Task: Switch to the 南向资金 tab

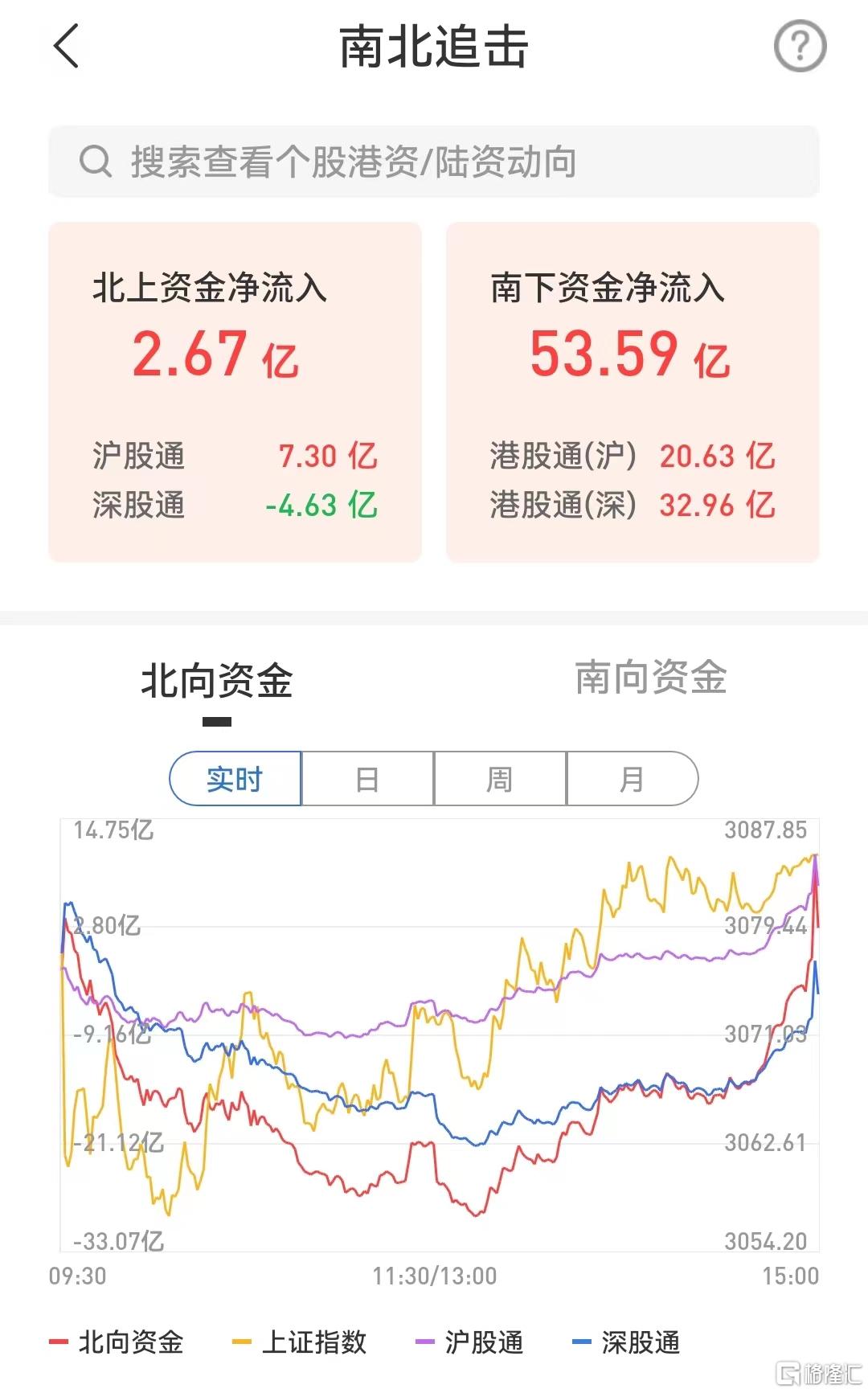Action: pyautogui.click(x=651, y=678)
